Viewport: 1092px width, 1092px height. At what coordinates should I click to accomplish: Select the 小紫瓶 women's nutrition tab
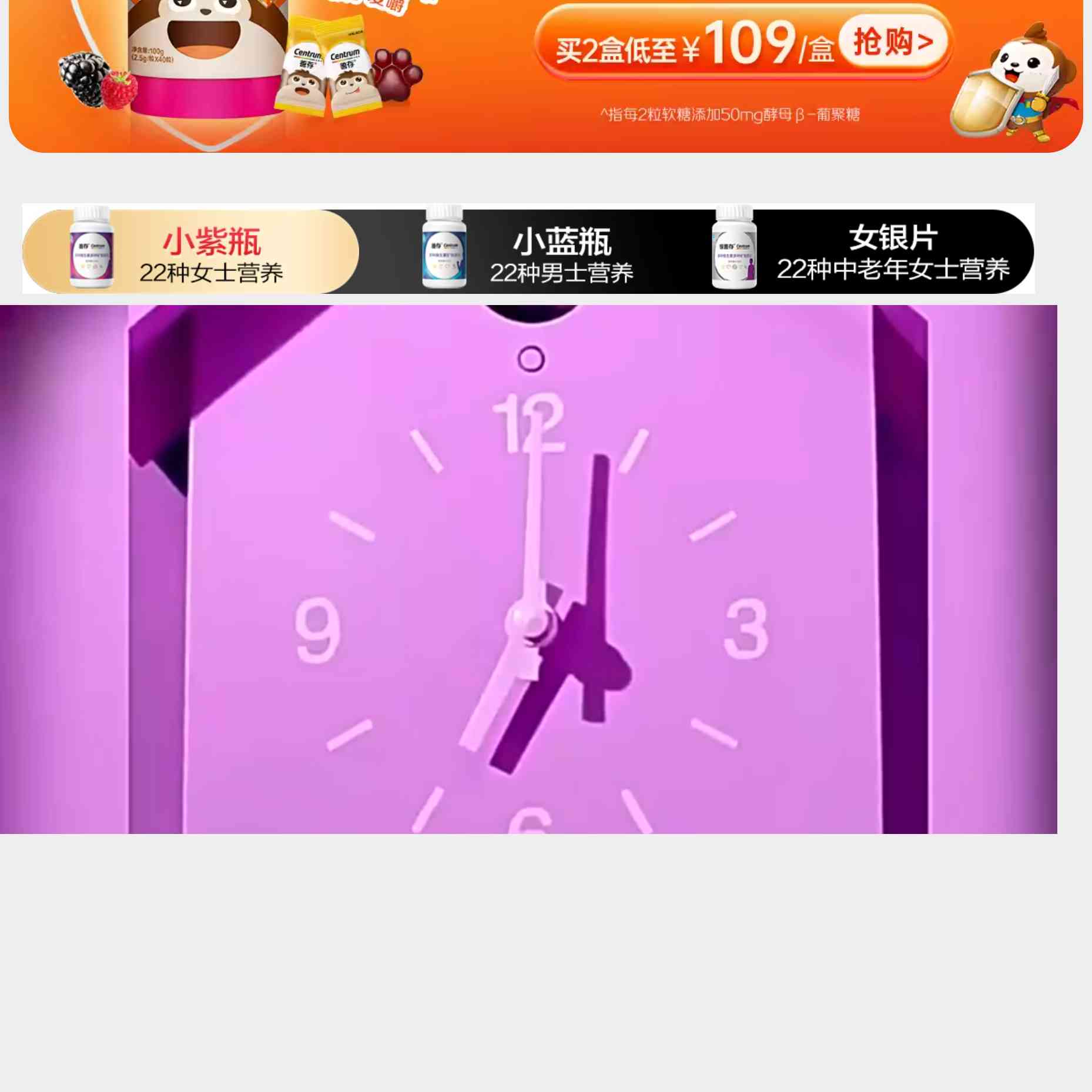[191, 253]
